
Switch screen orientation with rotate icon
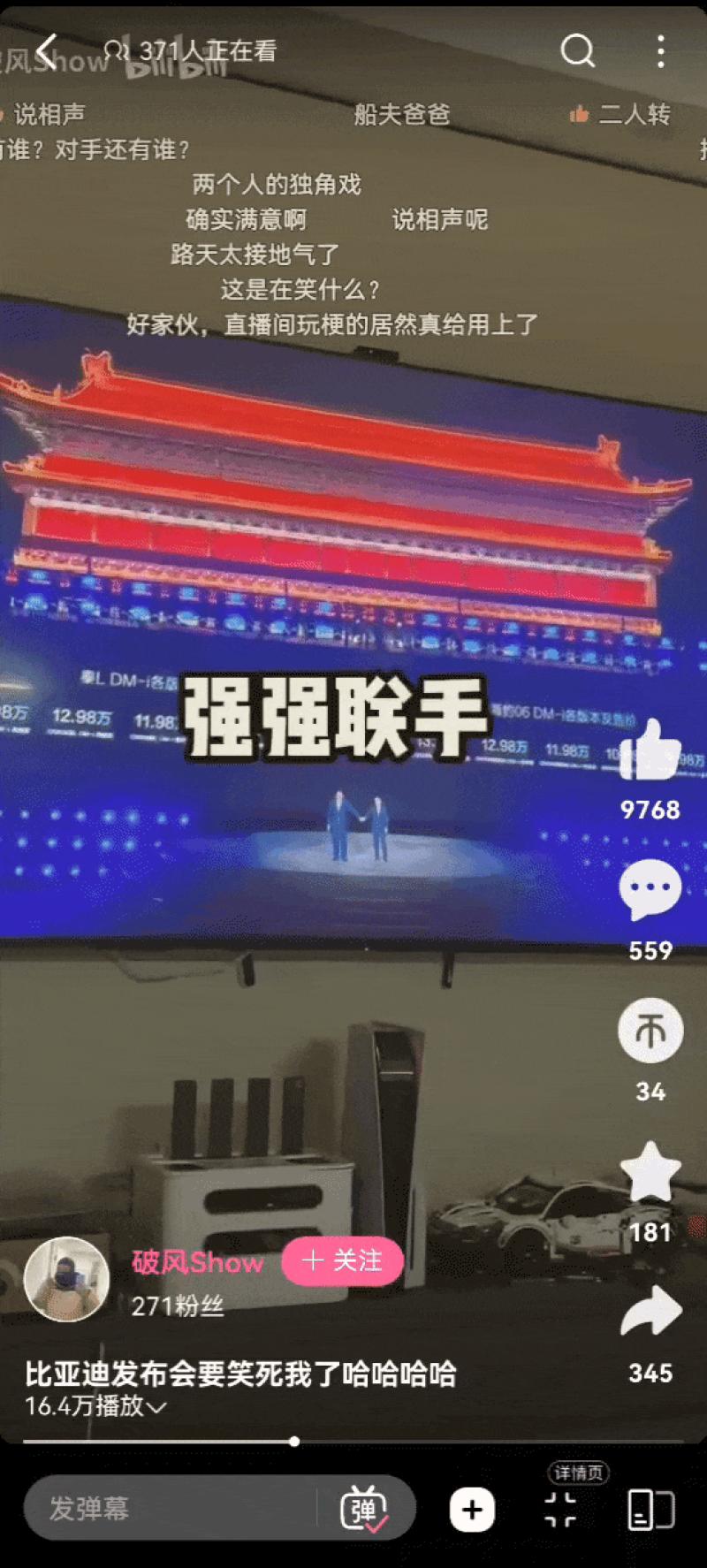(x=650, y=1510)
